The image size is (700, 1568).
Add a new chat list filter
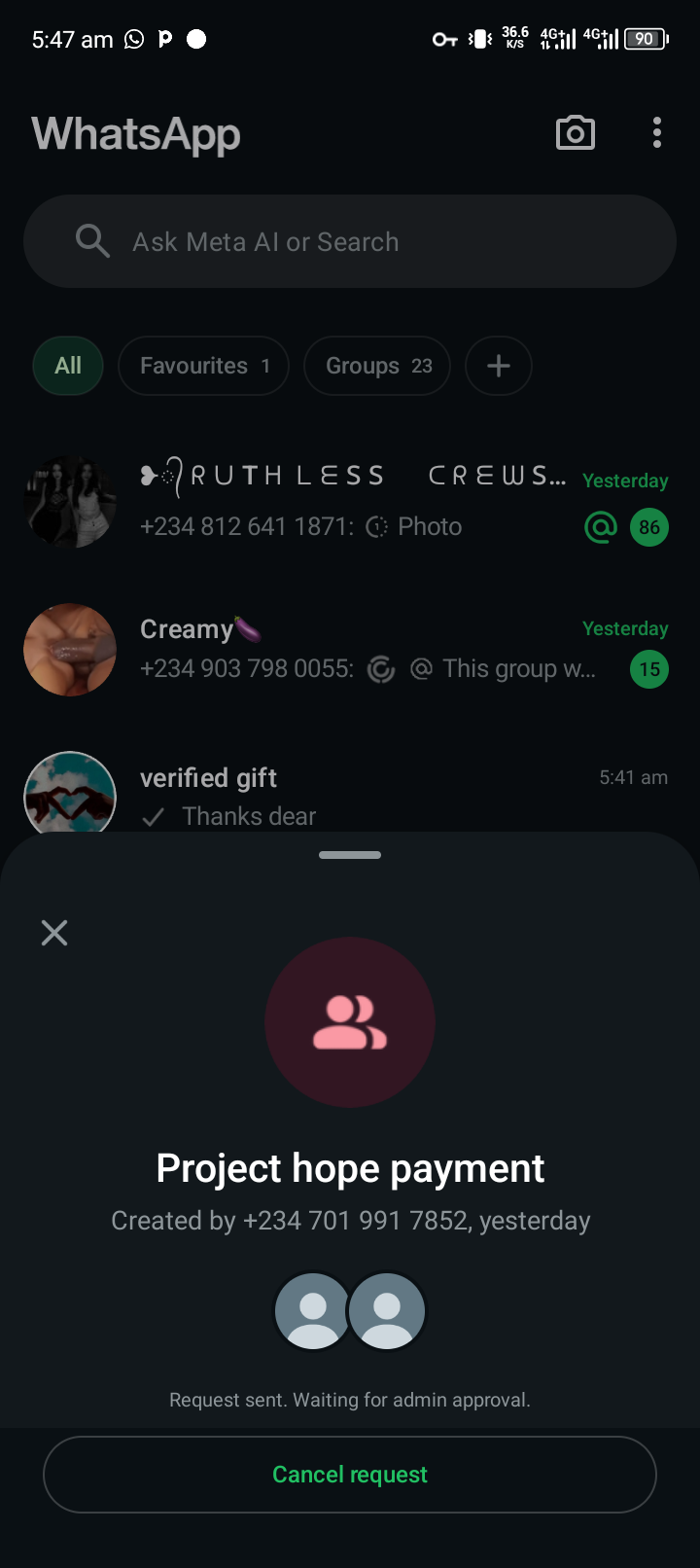point(499,366)
